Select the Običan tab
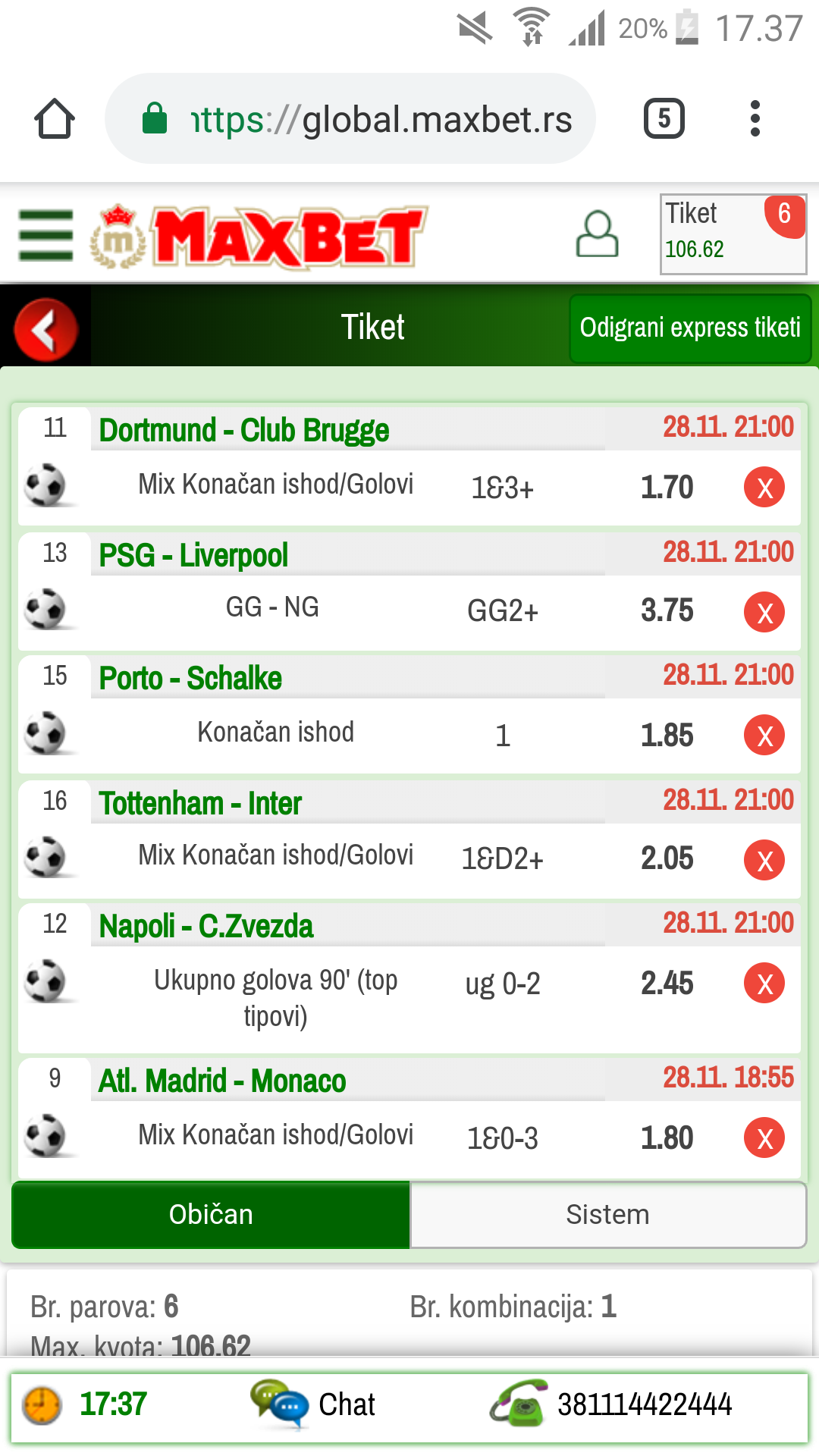The height and width of the screenshot is (1456, 819). 211,1215
